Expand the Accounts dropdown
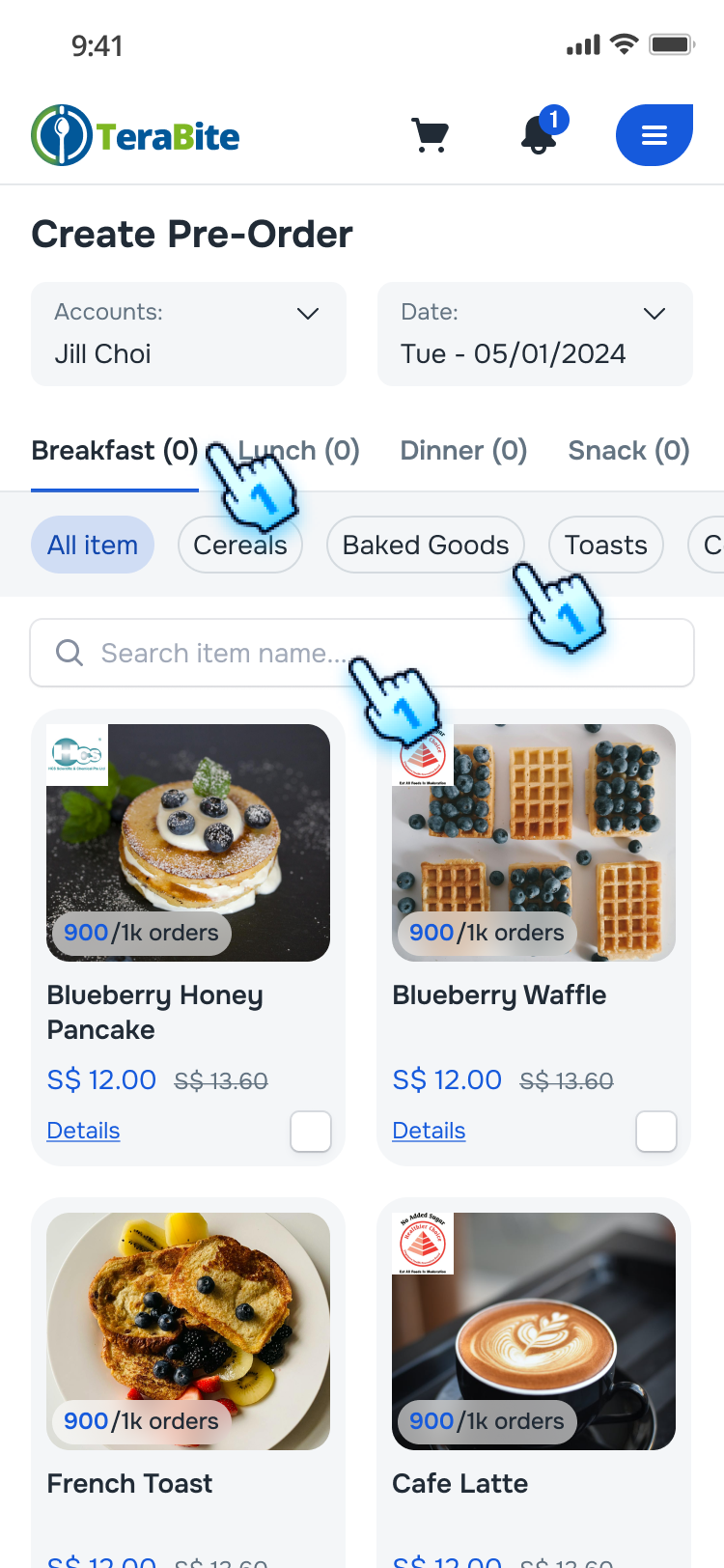 307,313
